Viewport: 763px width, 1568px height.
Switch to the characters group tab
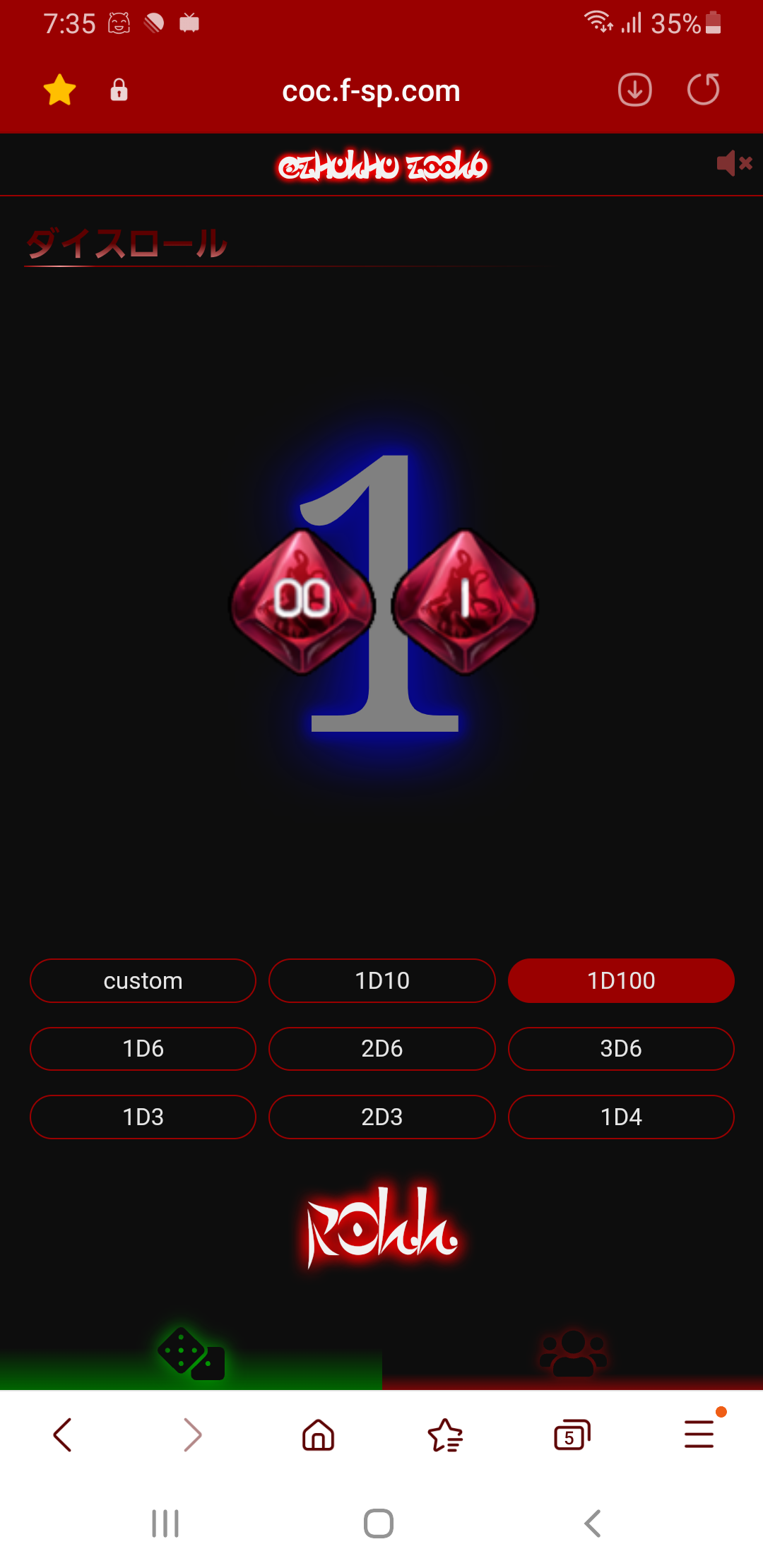point(572,1355)
